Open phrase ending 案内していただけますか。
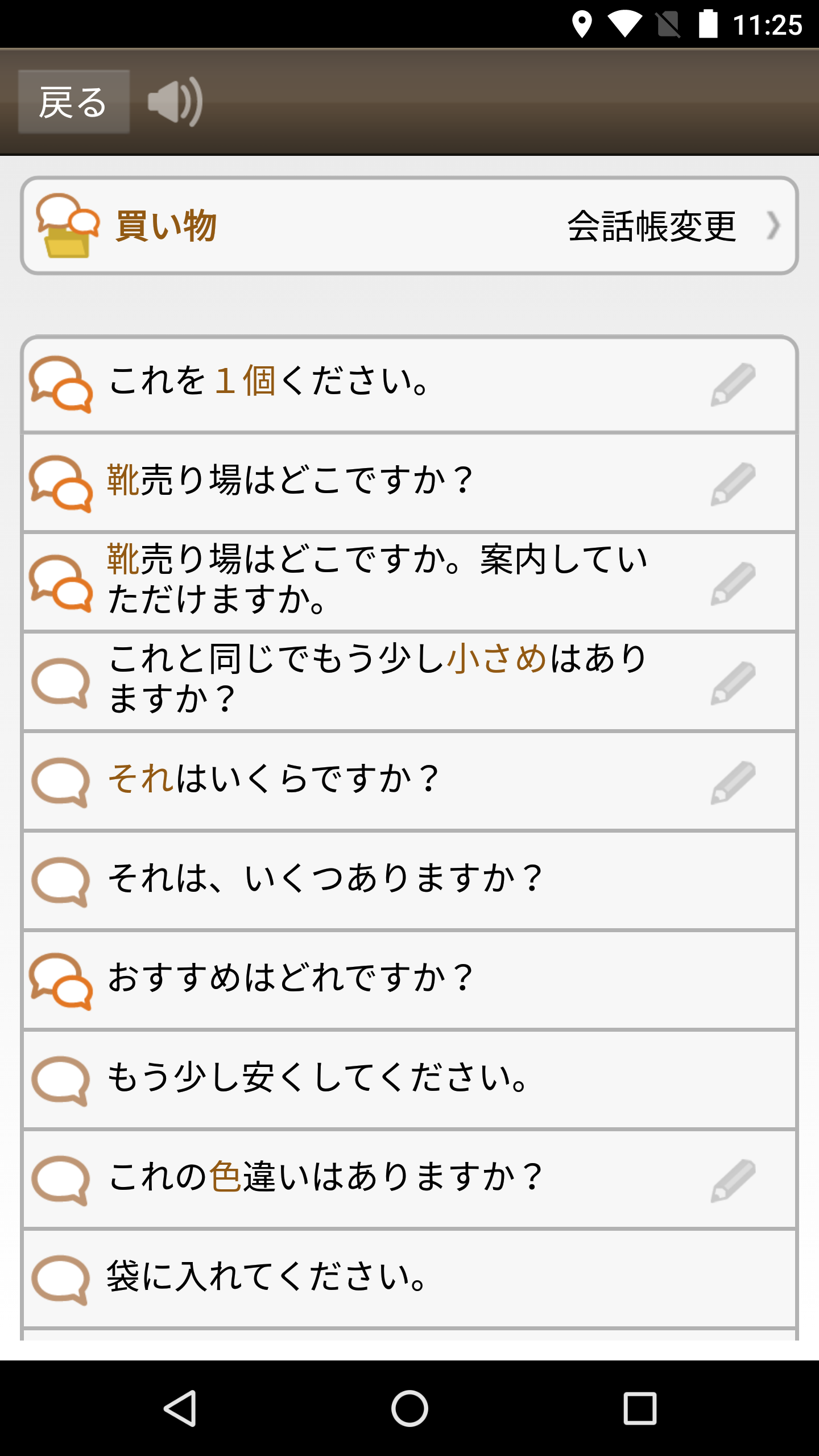The width and height of the screenshot is (819, 1456). pyautogui.click(x=409, y=582)
